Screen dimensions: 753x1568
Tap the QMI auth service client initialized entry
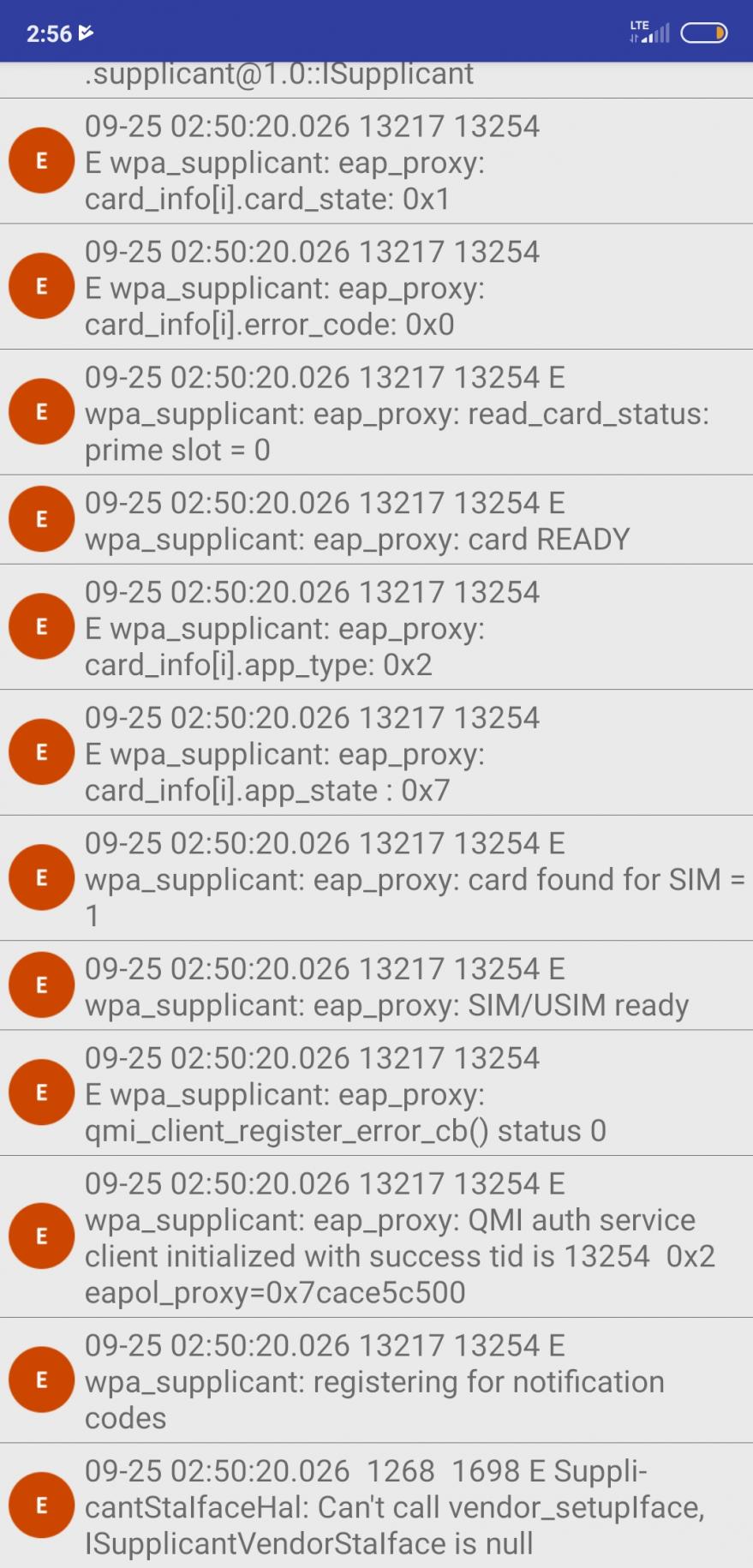coord(376,1236)
